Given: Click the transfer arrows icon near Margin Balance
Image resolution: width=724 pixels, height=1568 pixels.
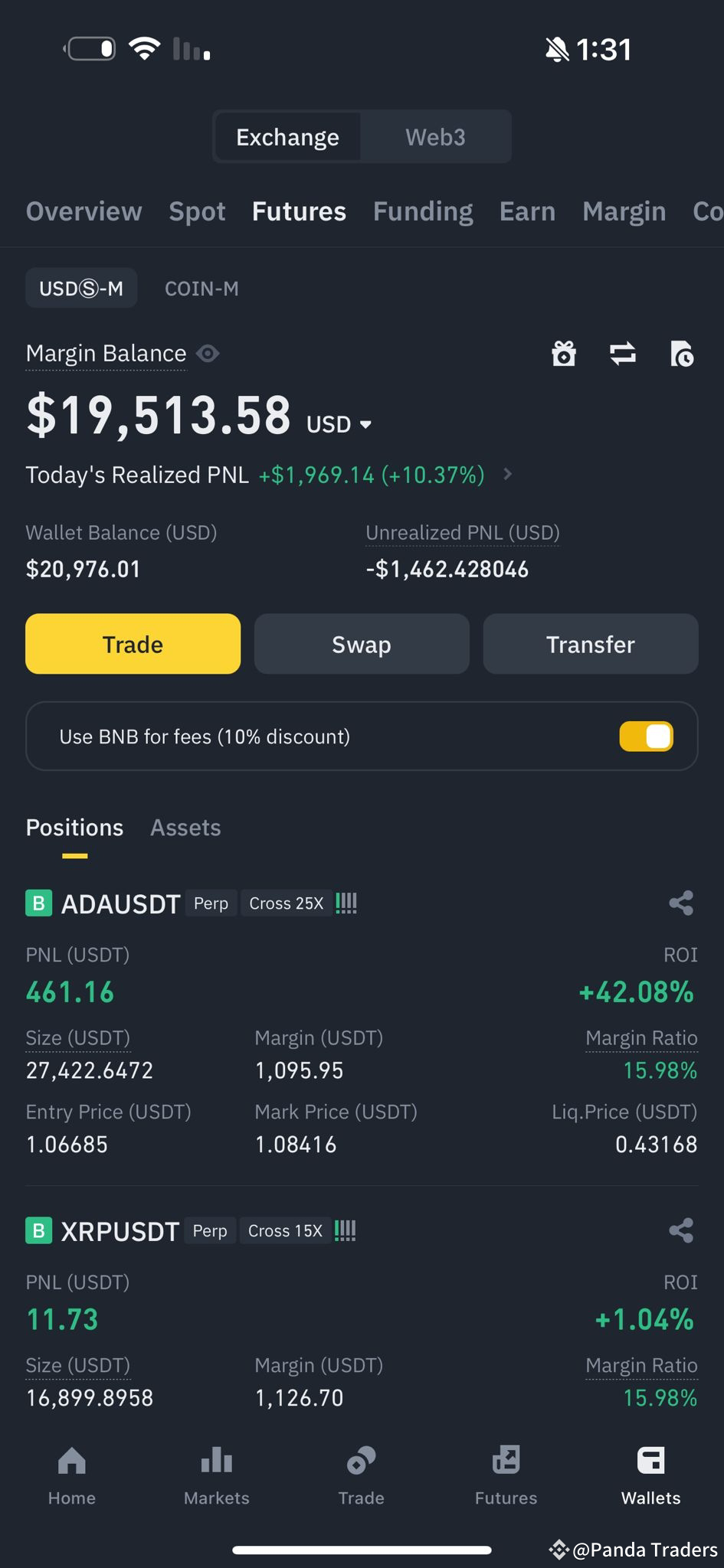Looking at the screenshot, I should pyautogui.click(x=622, y=354).
